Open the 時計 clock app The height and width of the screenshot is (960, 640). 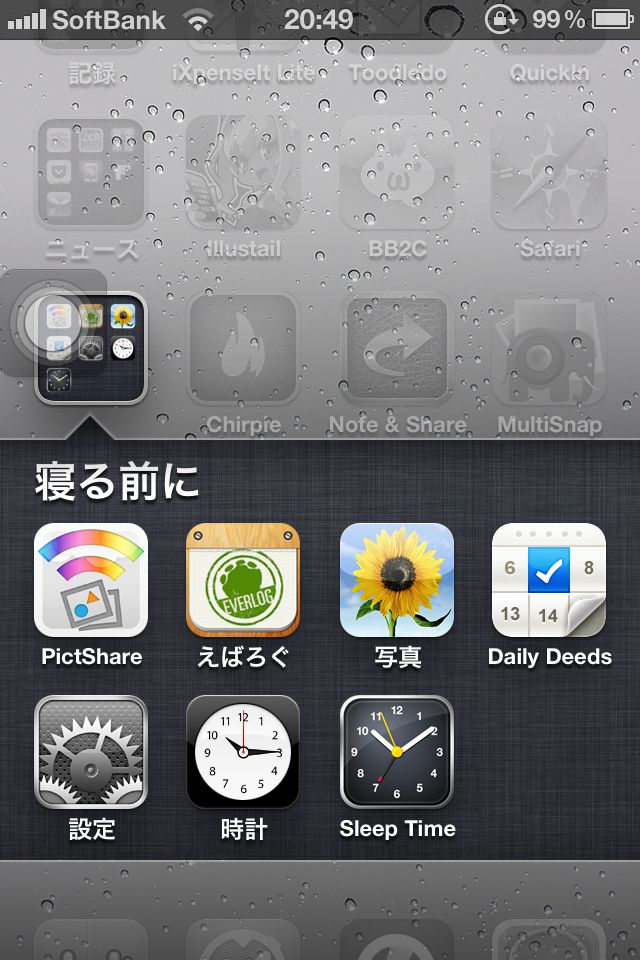coord(243,752)
